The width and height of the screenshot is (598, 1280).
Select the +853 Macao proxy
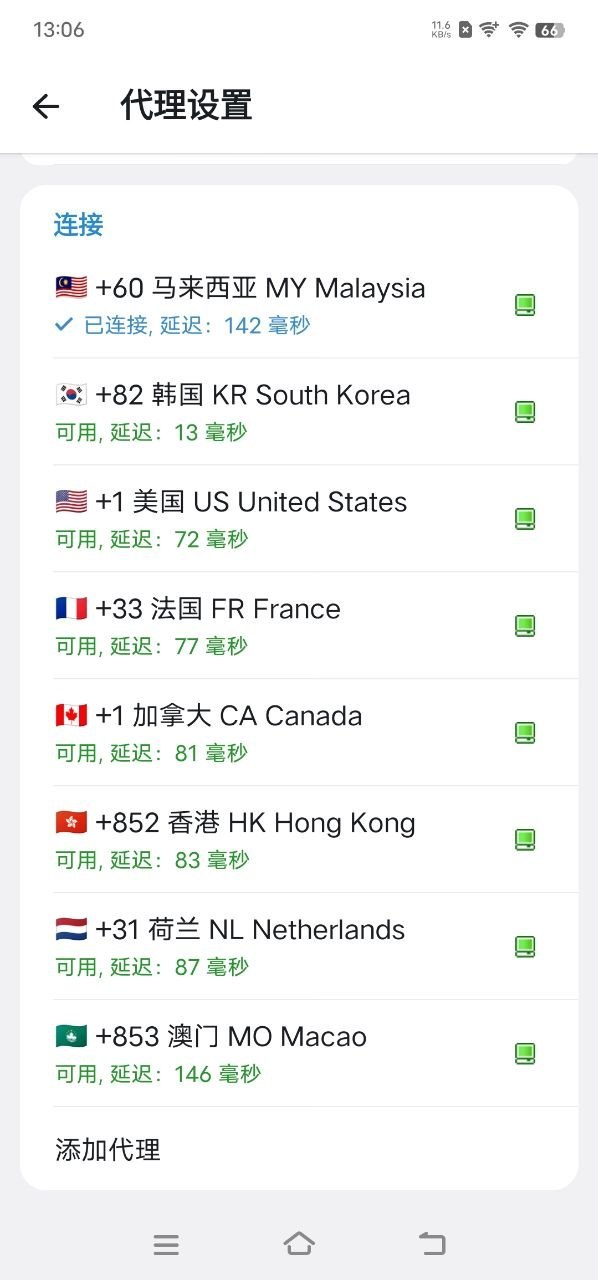[x=299, y=1054]
